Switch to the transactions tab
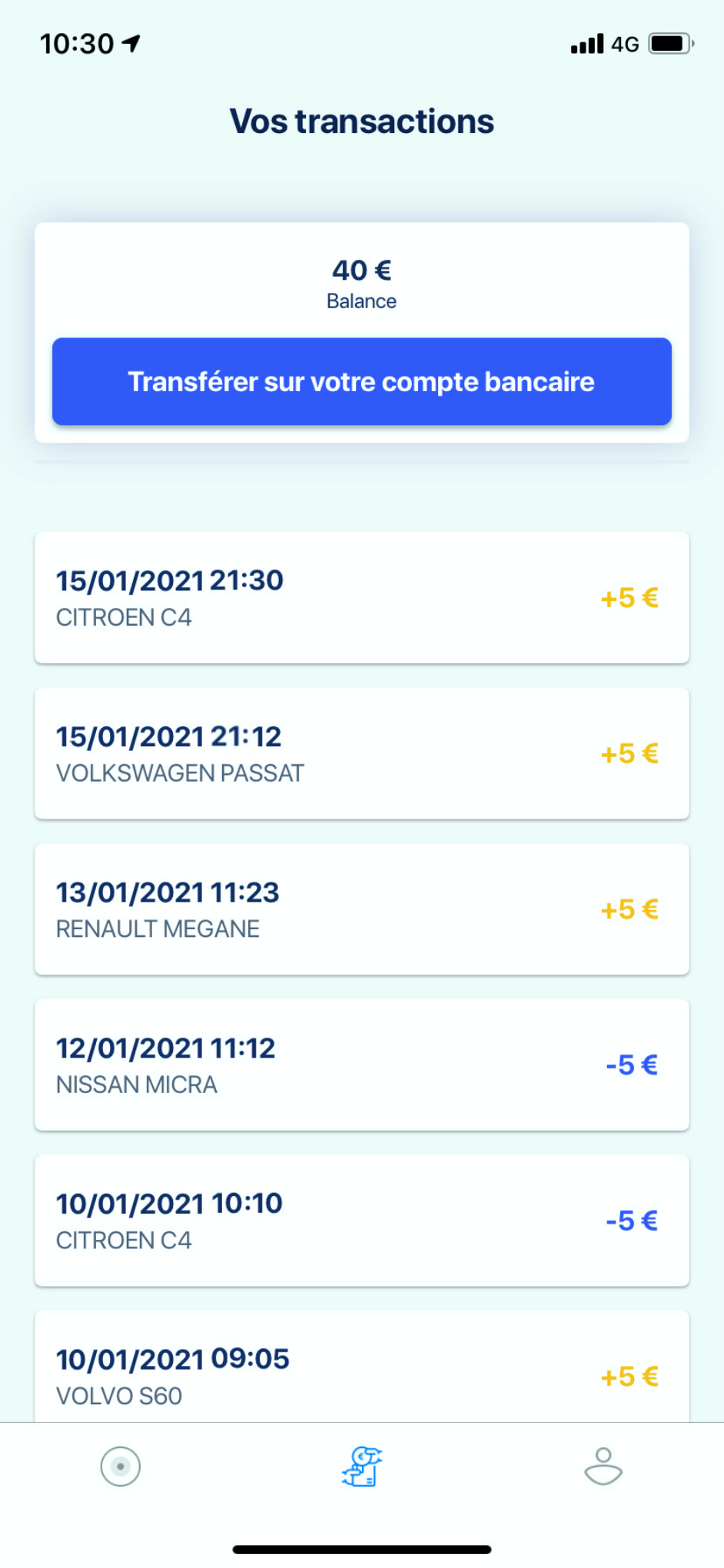Viewport: 724px width, 1568px height. pyautogui.click(x=362, y=1467)
